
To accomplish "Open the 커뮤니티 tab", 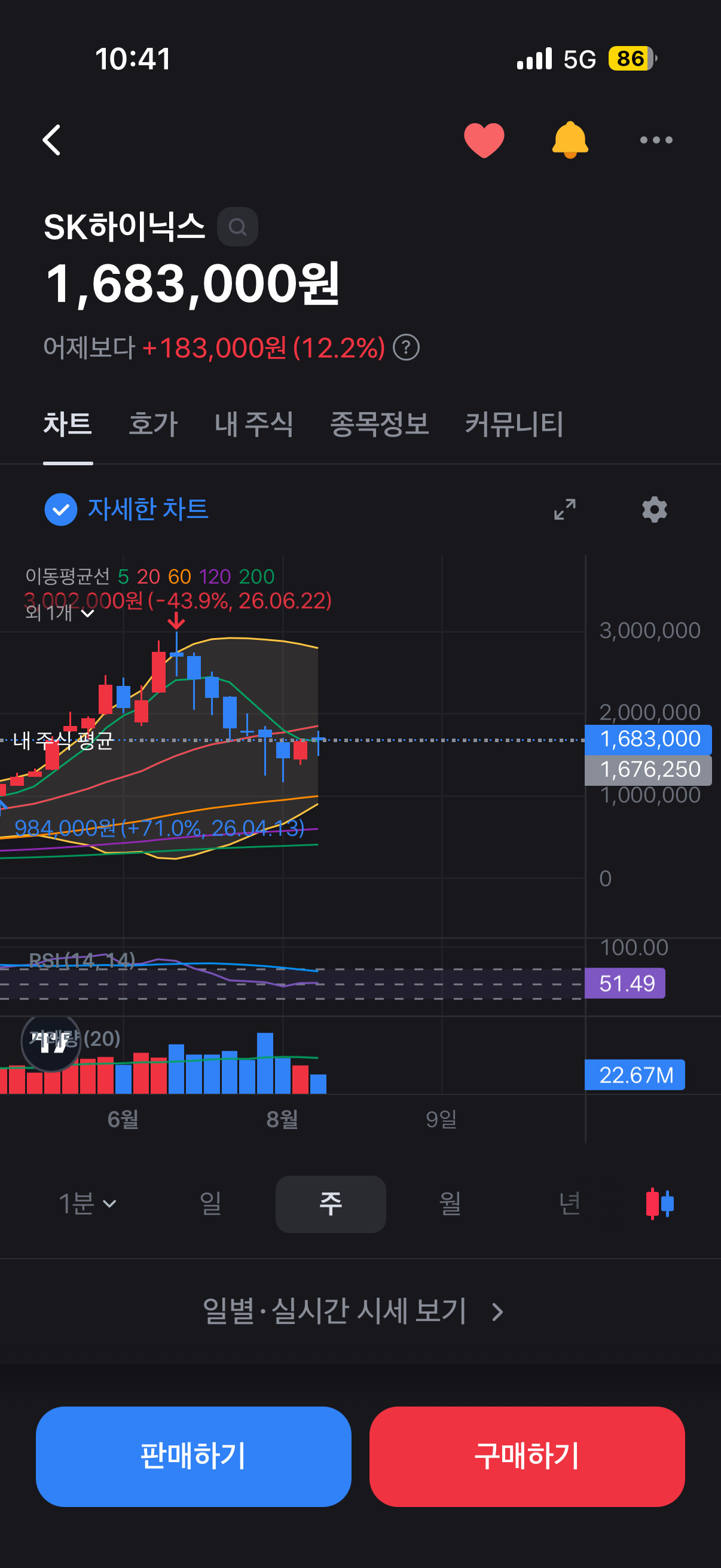I will pos(514,423).
